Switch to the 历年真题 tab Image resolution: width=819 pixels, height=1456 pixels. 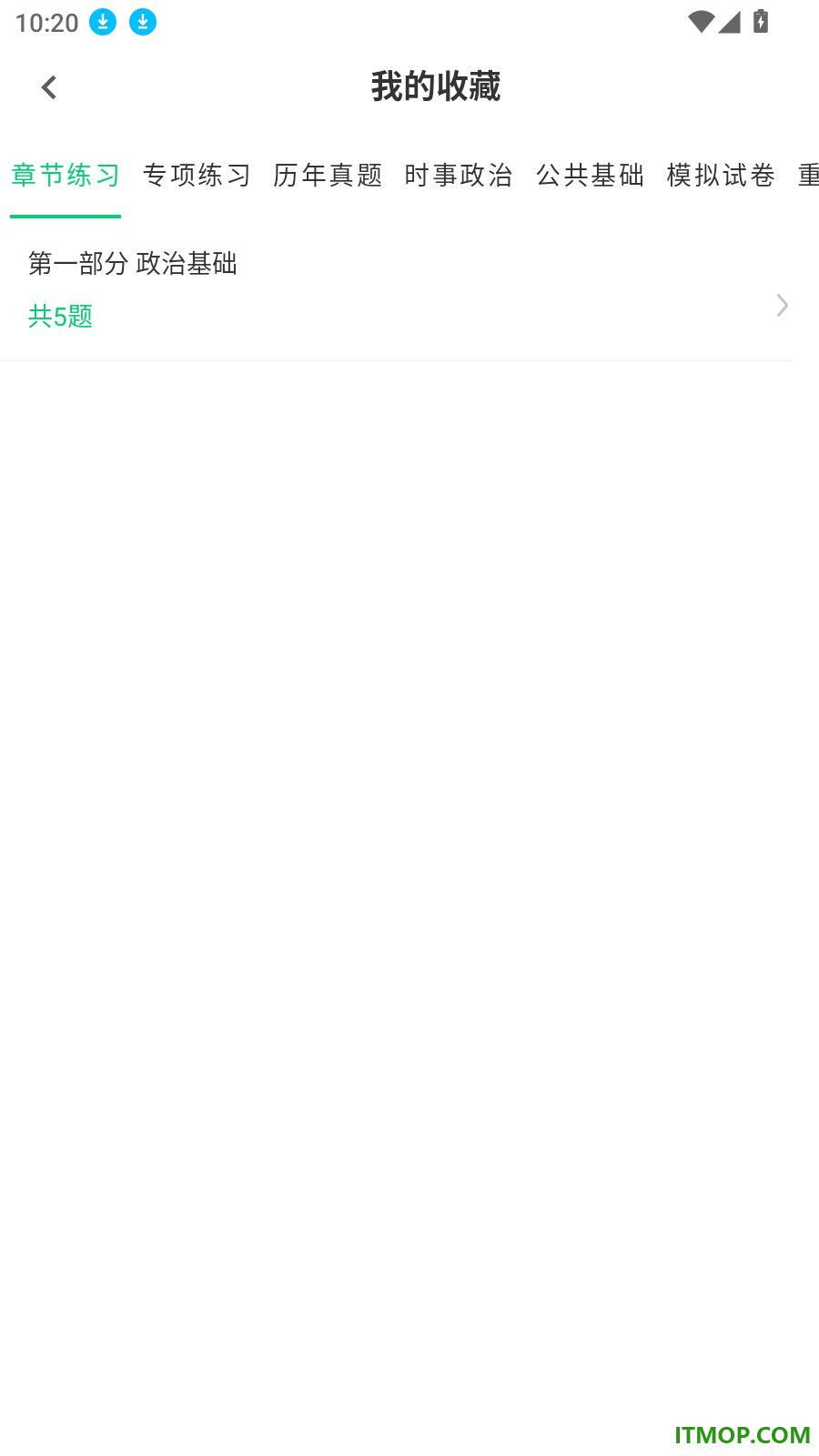click(x=328, y=175)
